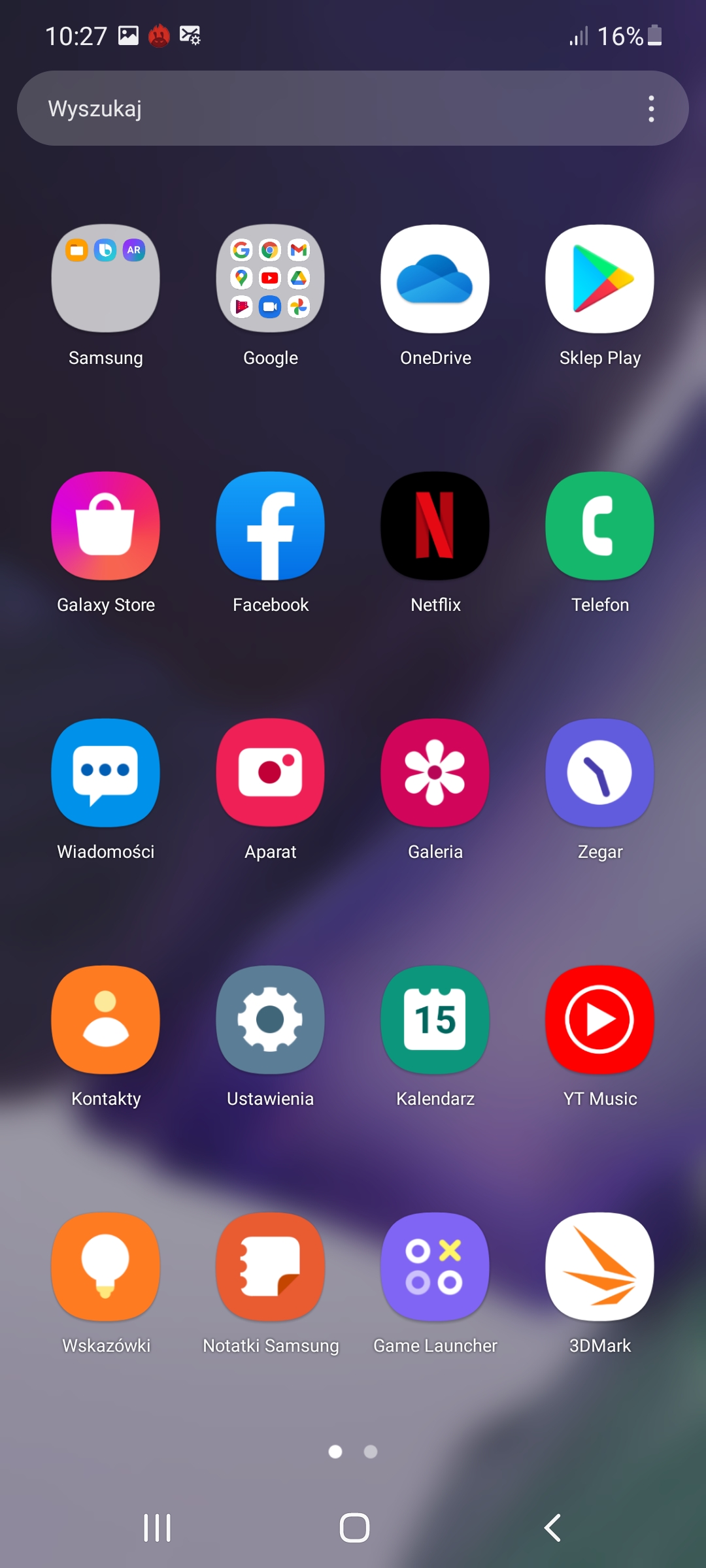Screen dimensions: 706x1568
Task: Launch YT Music
Action: pyautogui.click(x=600, y=1020)
